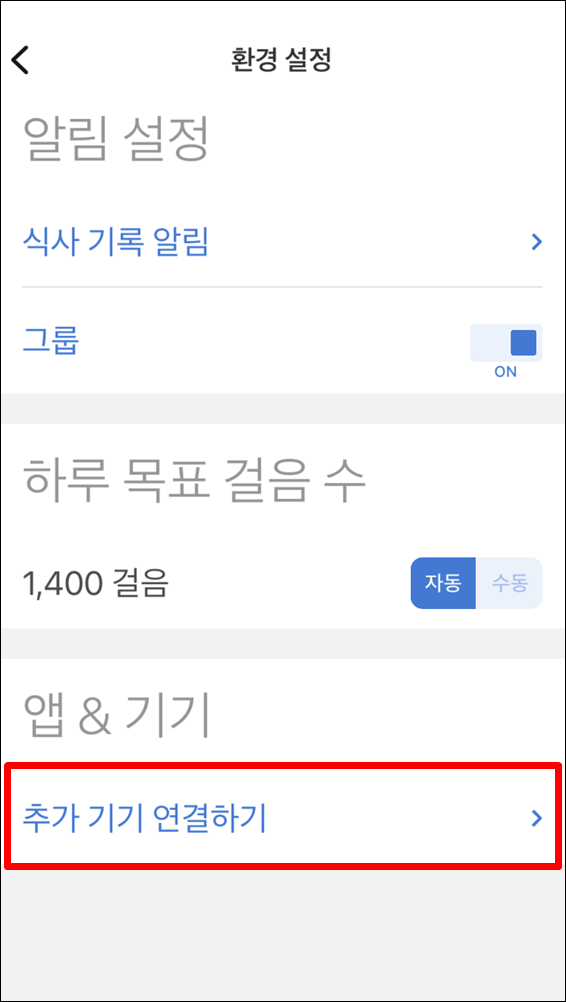Go back from 환경 설정
This screenshot has height=1002, width=566.
pos(20,61)
